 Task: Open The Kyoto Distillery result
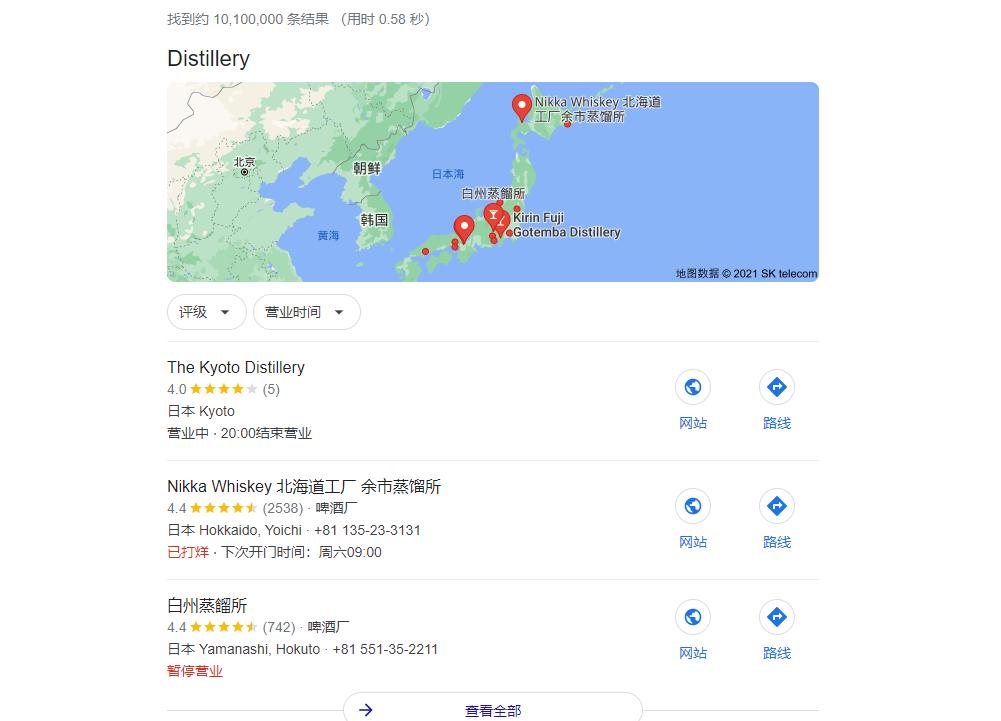coord(236,367)
